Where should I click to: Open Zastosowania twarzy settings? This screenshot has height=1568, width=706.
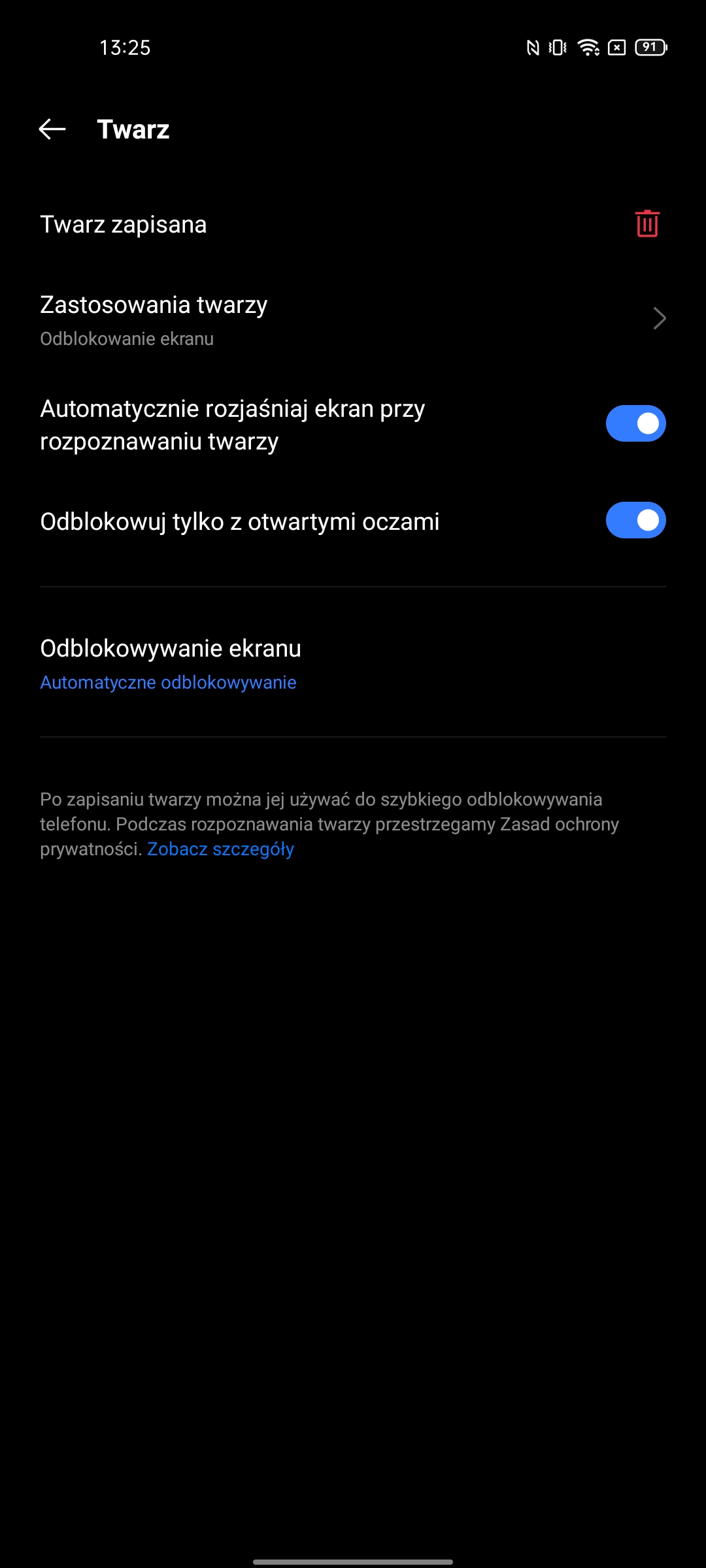pos(353,319)
